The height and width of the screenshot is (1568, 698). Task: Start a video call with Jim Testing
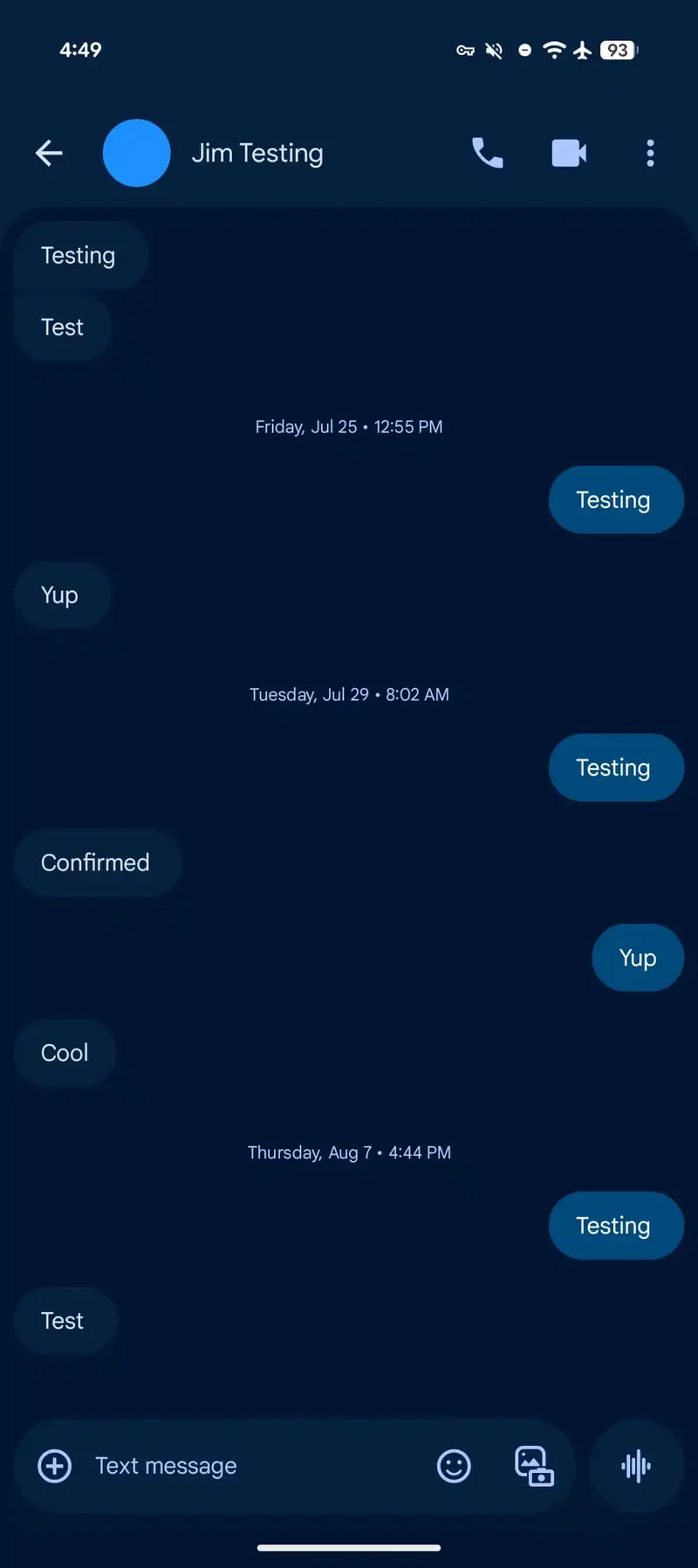point(569,154)
